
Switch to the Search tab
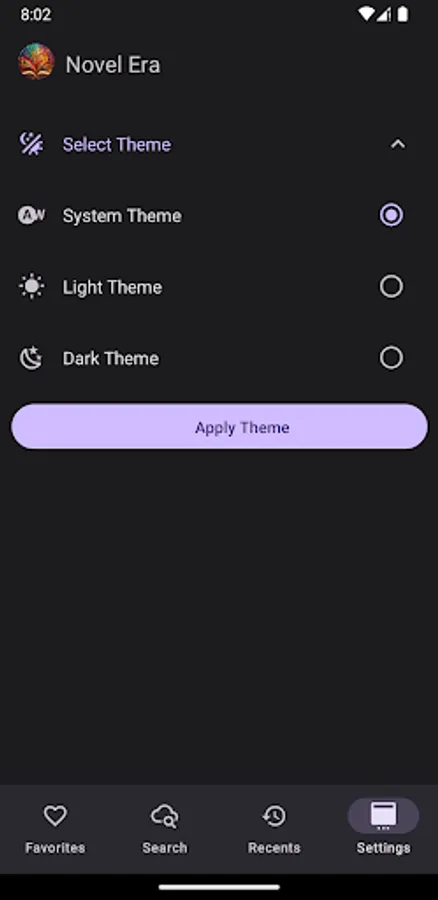coord(165,828)
